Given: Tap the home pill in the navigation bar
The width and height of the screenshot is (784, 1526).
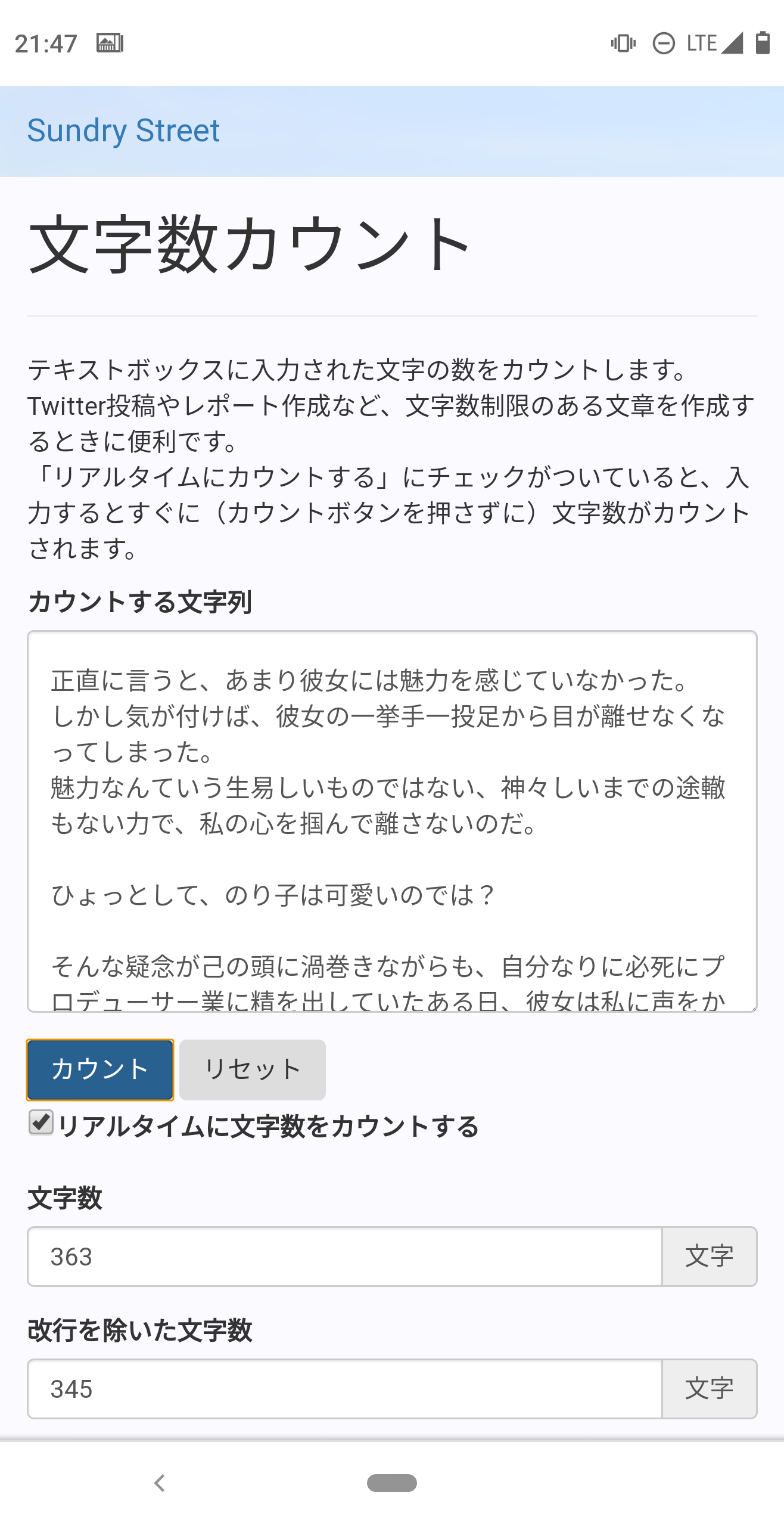Looking at the screenshot, I should [391, 1482].
